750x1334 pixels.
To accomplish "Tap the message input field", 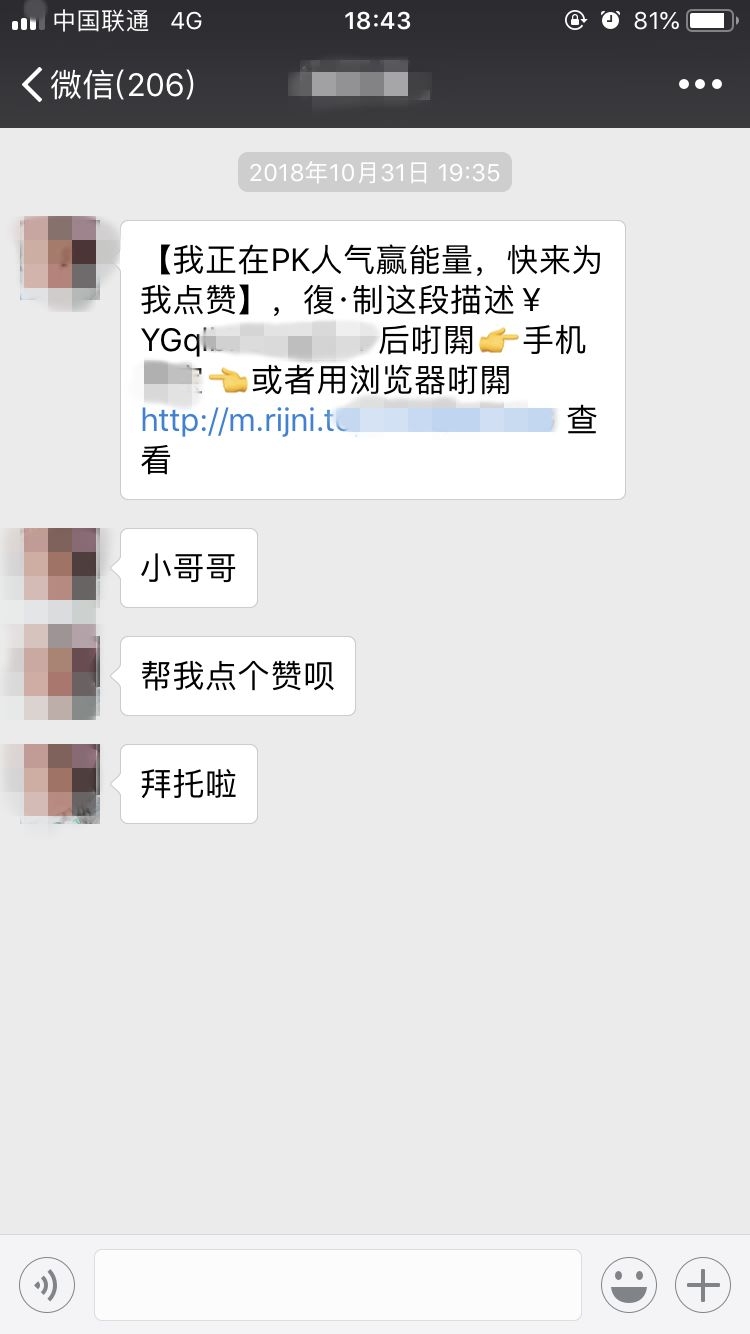I will click(x=338, y=1284).
